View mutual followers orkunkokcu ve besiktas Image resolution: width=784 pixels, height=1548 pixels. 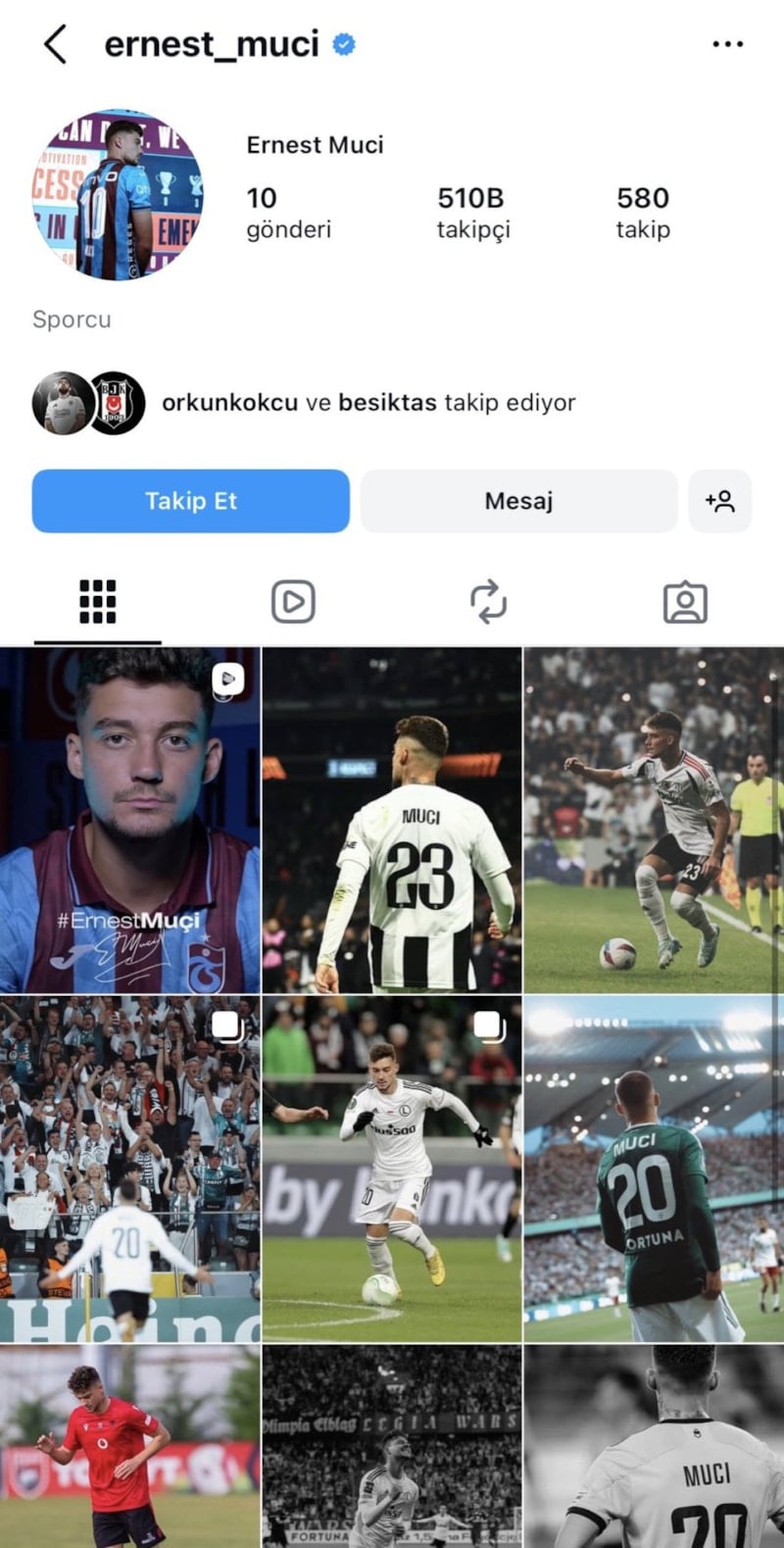[x=368, y=403]
